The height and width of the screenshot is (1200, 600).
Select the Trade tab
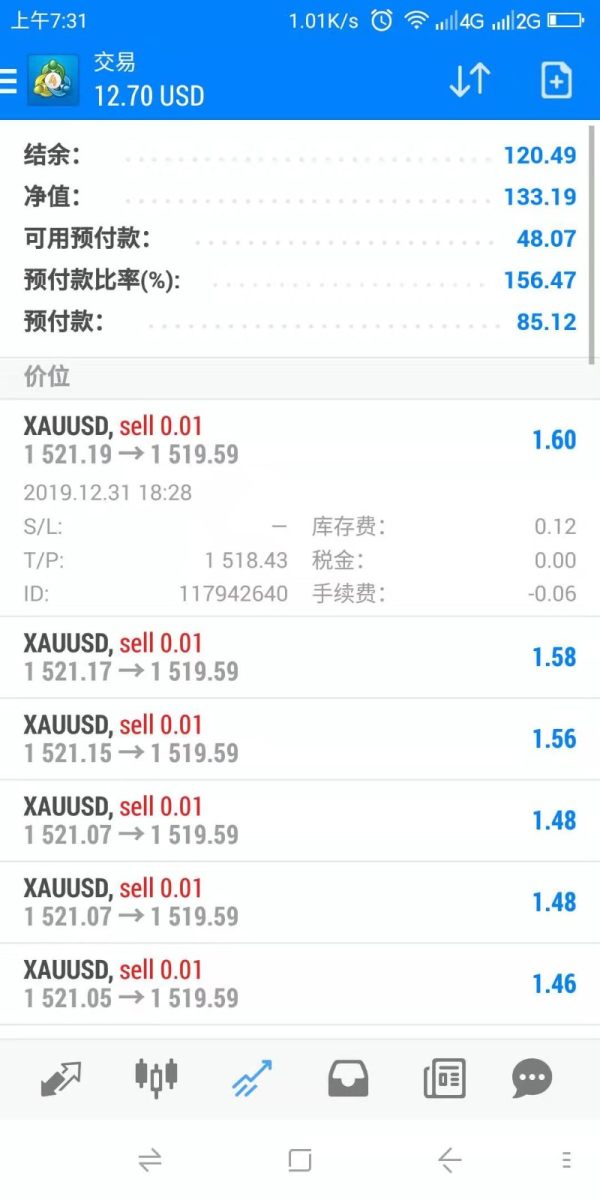tap(250, 1078)
